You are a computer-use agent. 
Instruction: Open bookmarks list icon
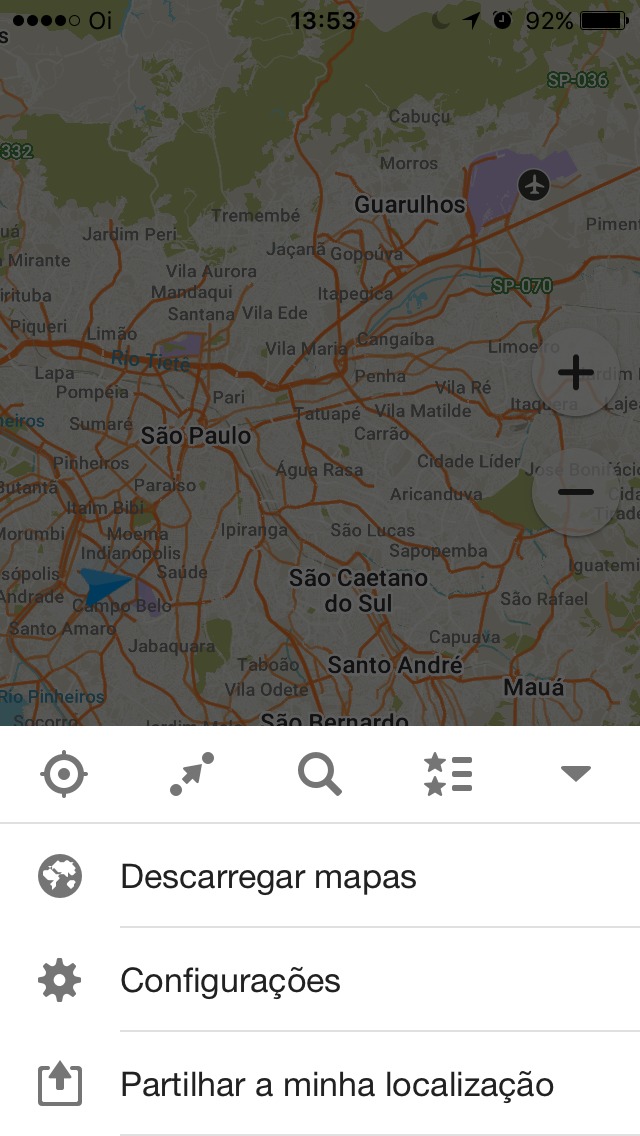pos(448,773)
